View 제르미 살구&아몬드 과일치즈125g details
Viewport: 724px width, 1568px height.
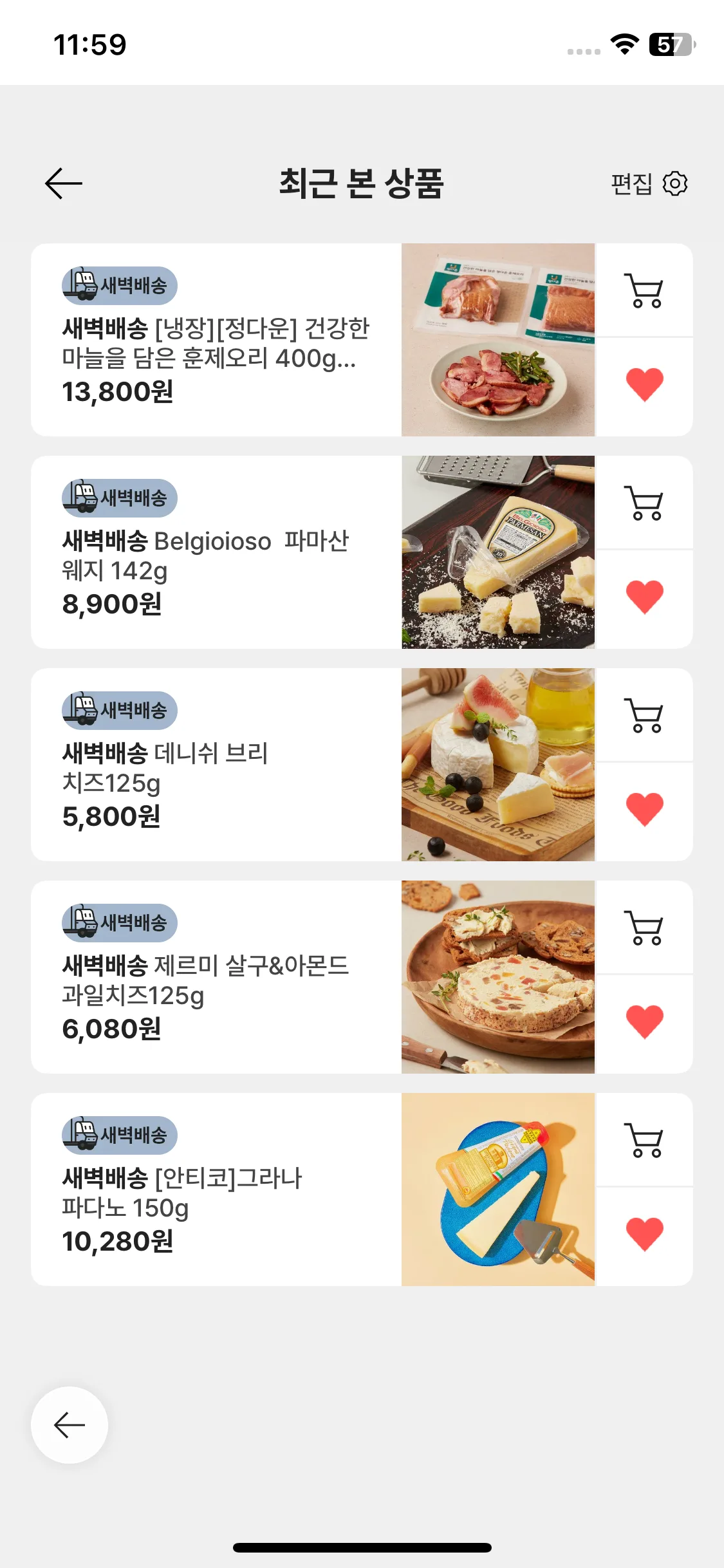216,977
